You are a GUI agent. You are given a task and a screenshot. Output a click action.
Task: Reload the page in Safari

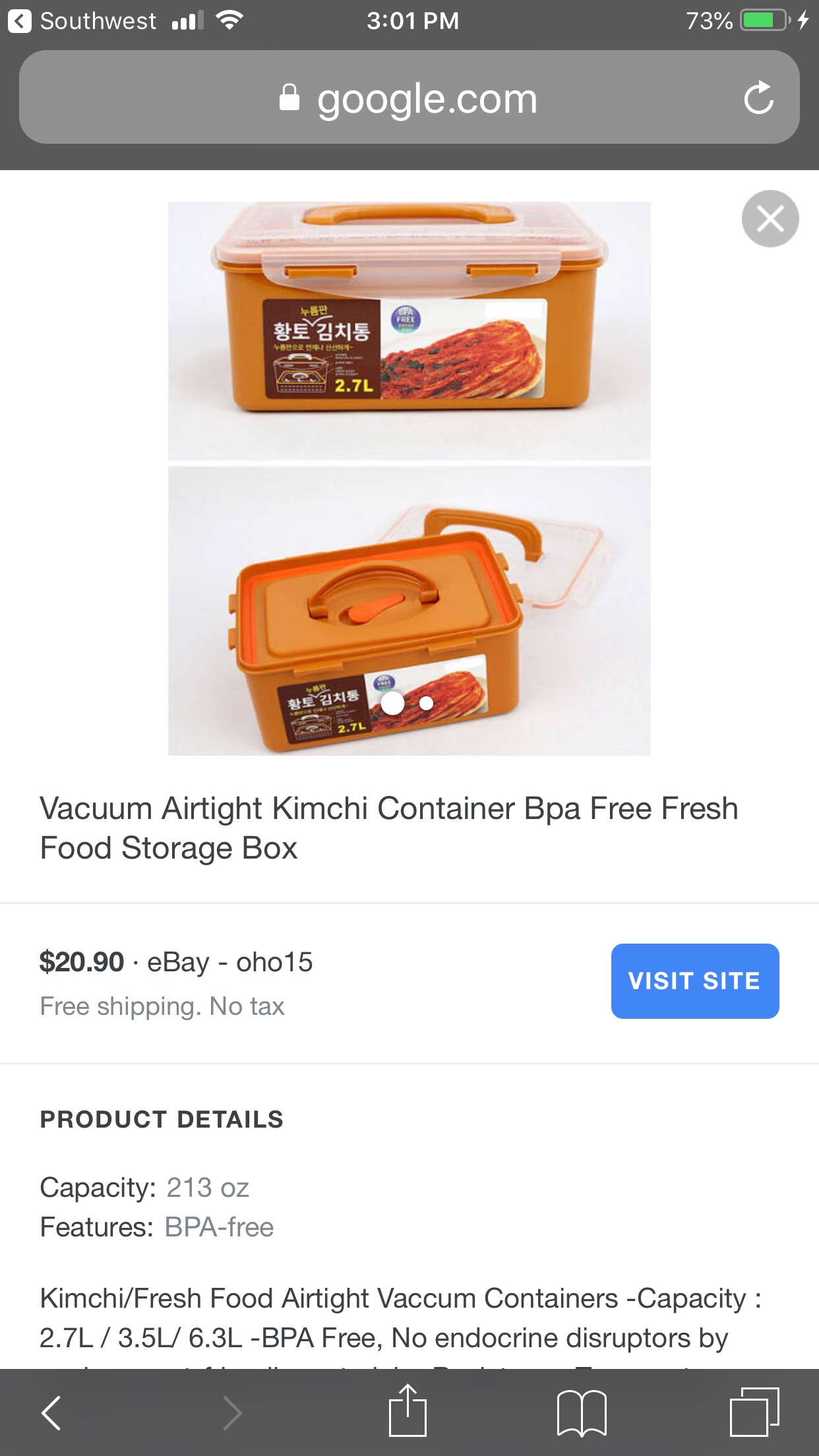pyautogui.click(x=758, y=98)
